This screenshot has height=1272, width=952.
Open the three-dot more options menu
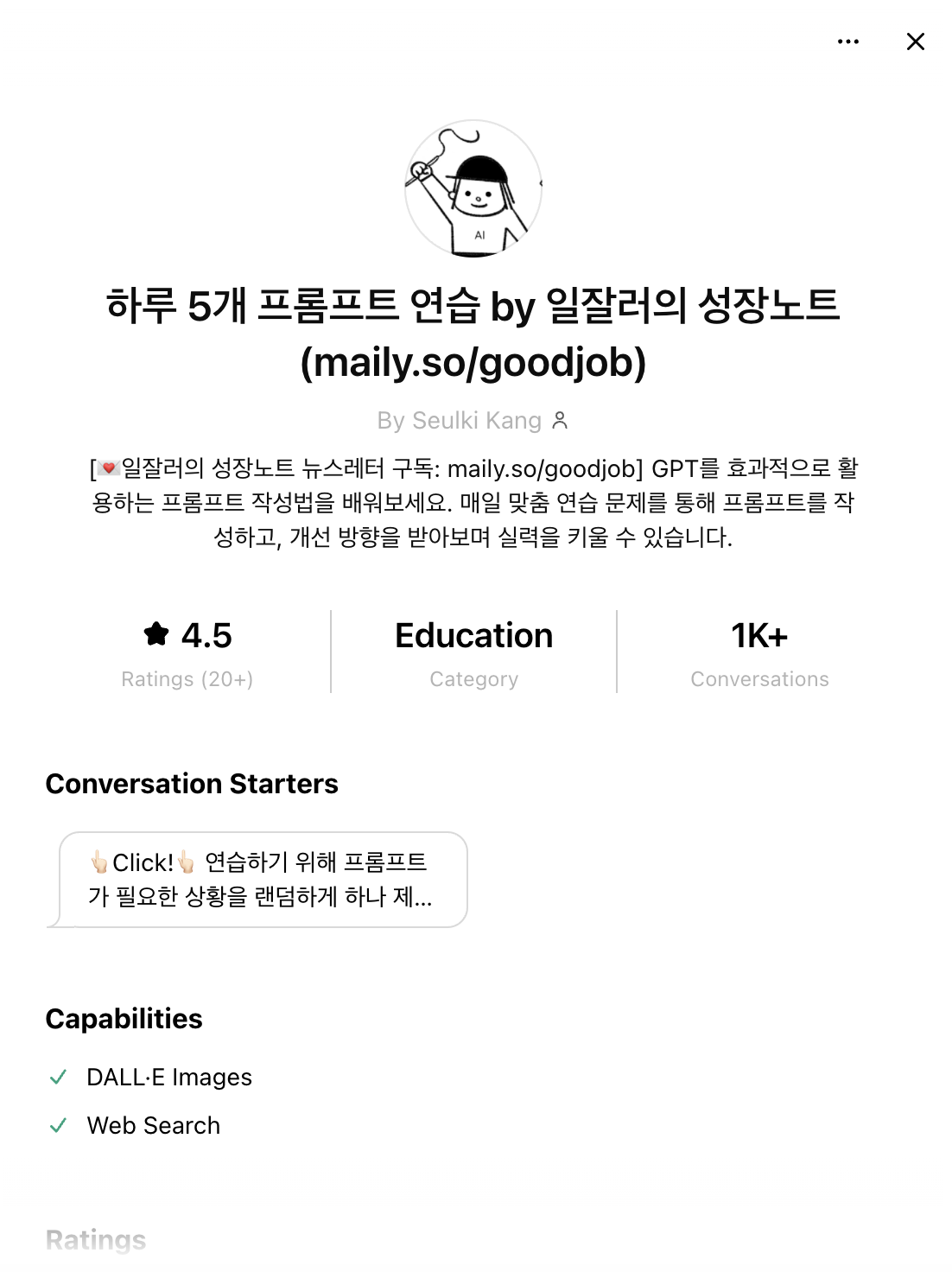tap(848, 41)
